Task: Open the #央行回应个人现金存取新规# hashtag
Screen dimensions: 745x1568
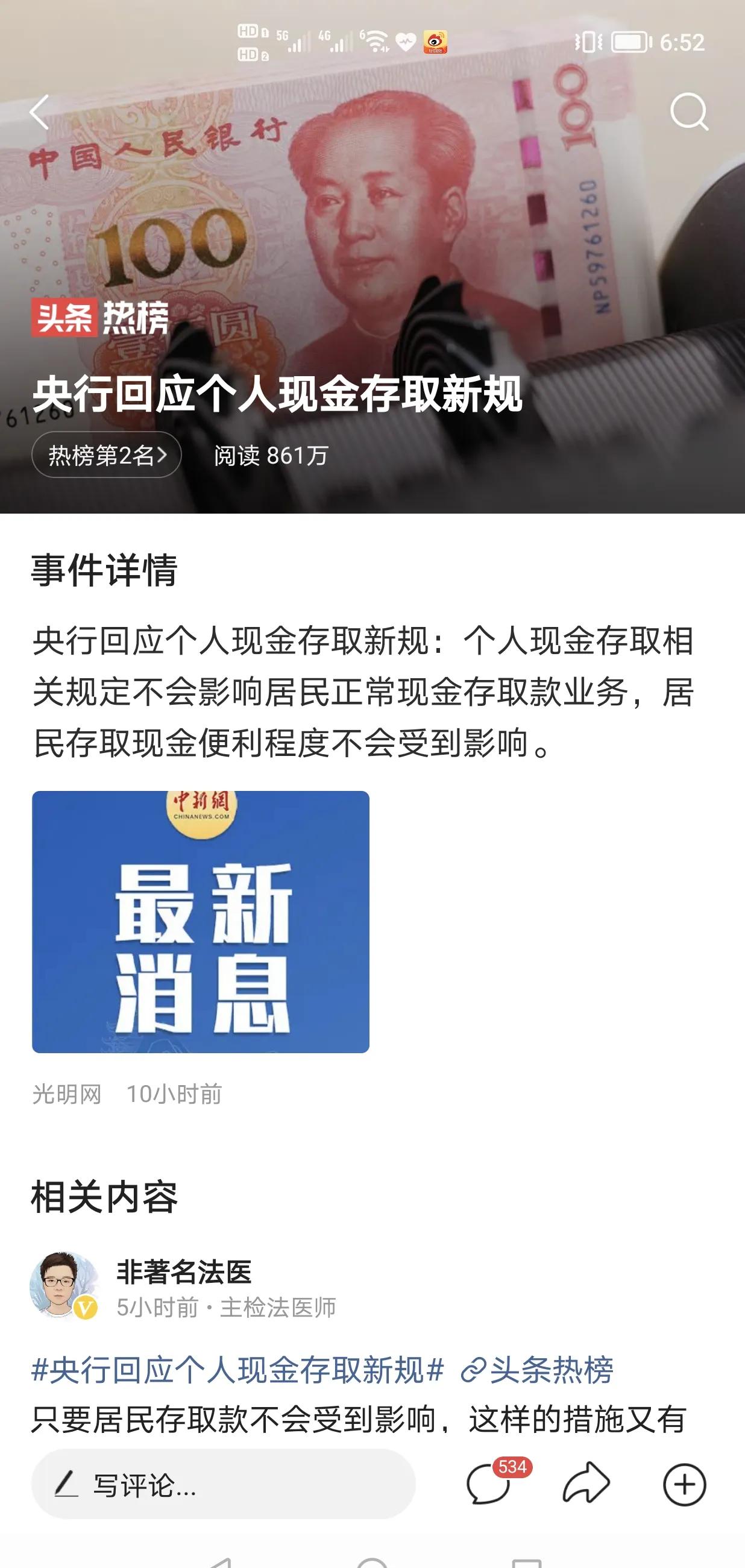Action: point(237,1370)
